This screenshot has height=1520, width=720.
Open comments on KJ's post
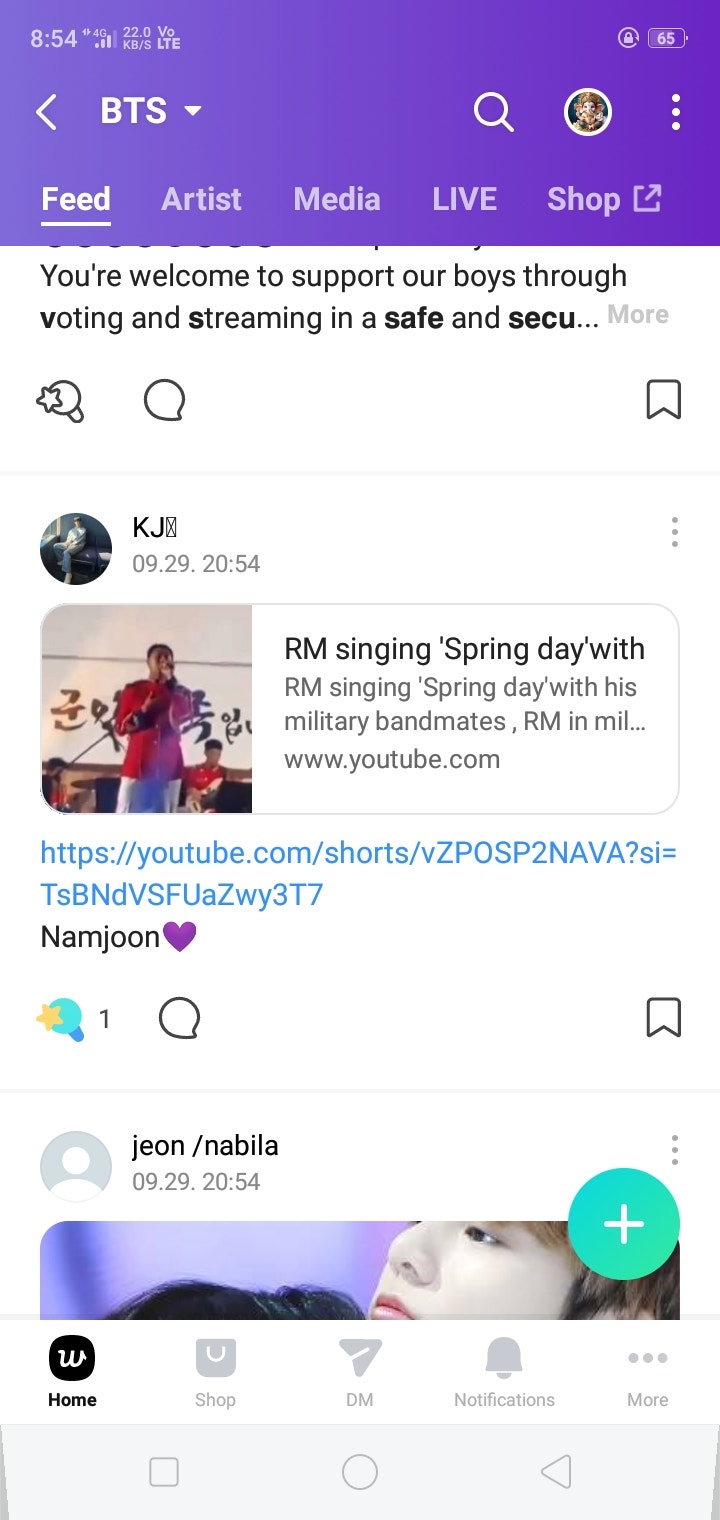[x=179, y=1017]
